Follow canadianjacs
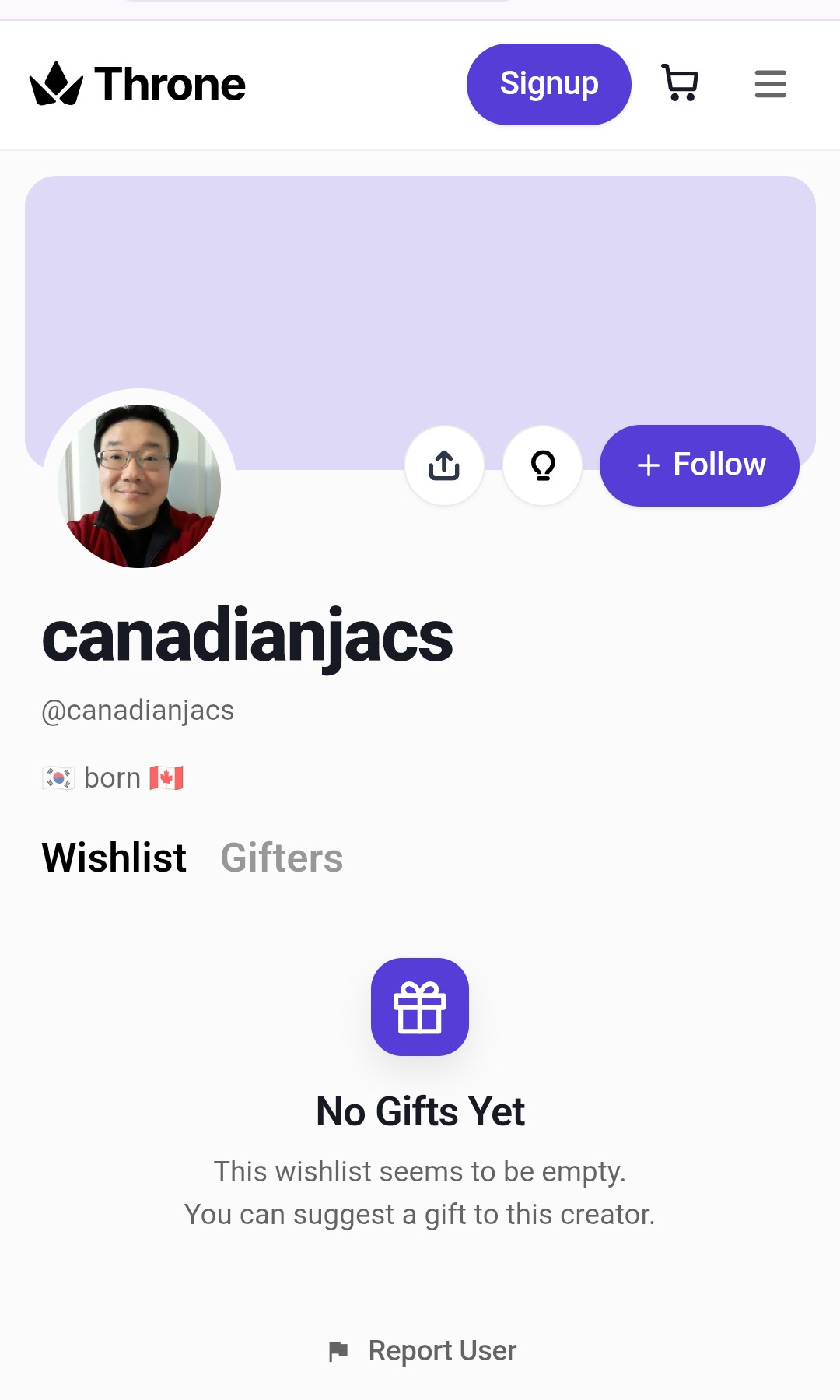 (699, 465)
